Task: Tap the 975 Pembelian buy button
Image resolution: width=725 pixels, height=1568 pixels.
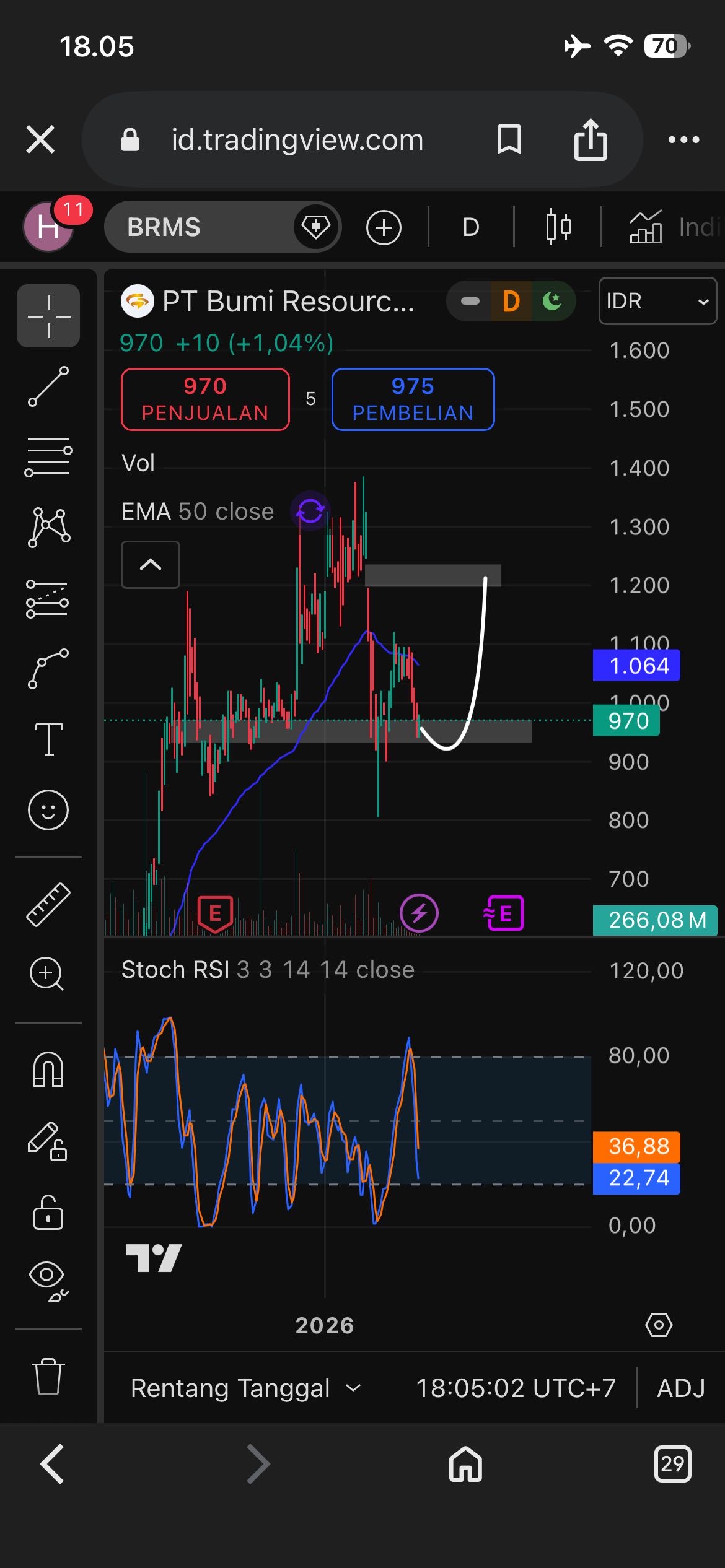Action: 413,399
